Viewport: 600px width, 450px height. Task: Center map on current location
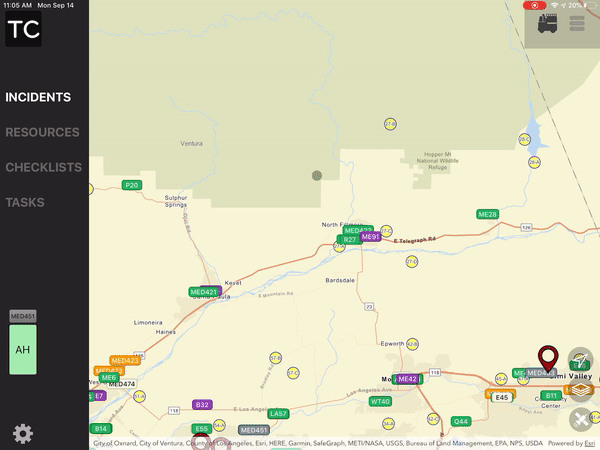pos(580,360)
